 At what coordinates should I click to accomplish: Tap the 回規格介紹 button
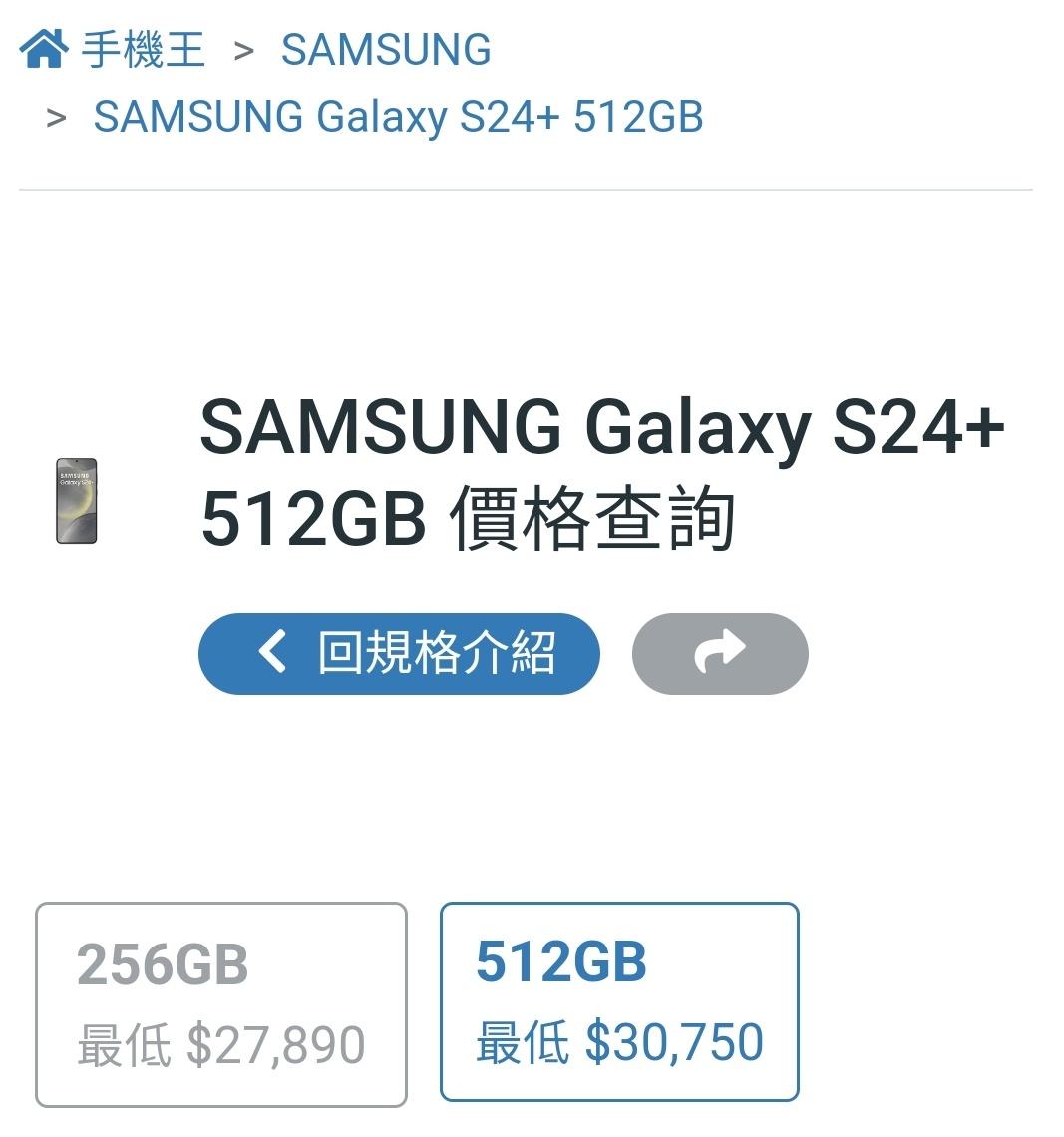click(x=399, y=654)
